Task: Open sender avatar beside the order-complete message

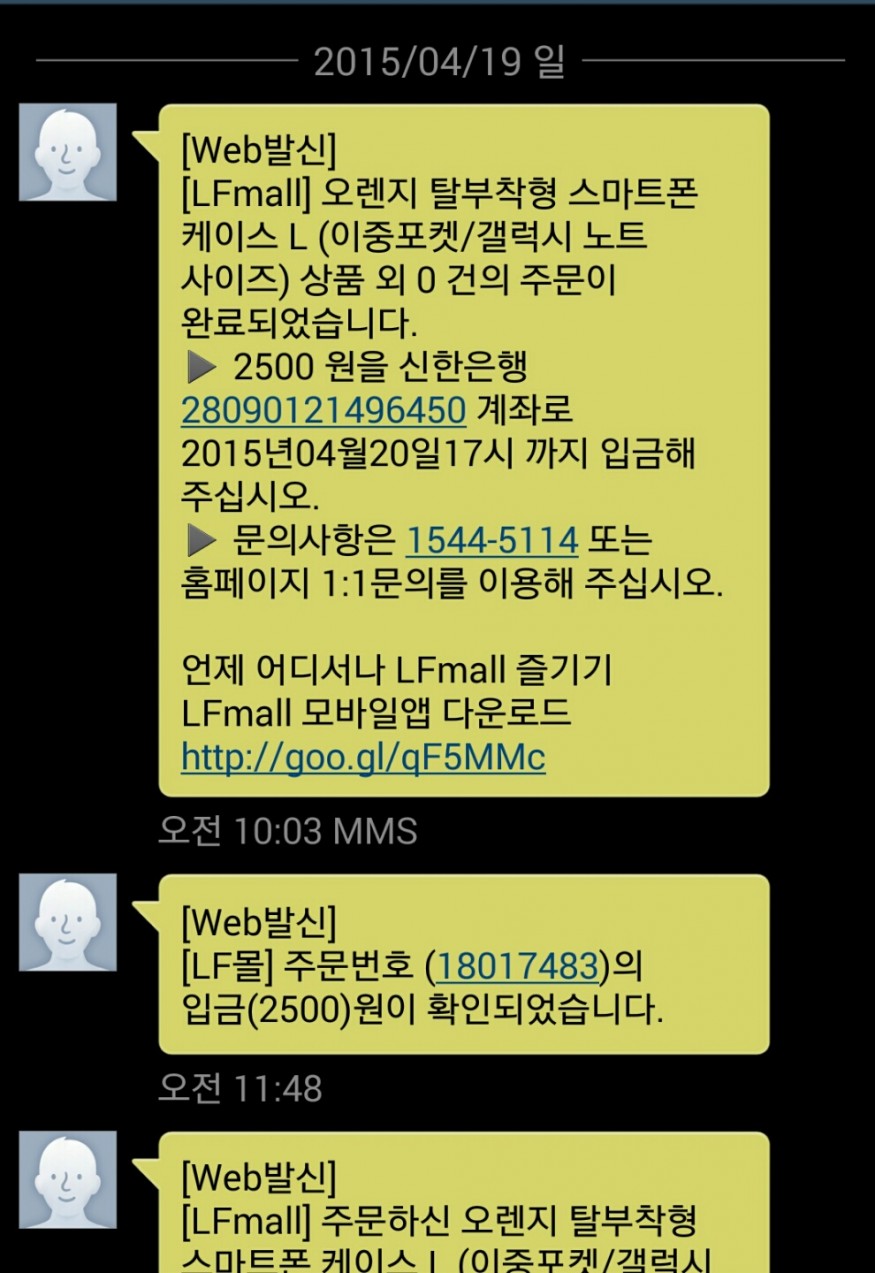Action: 68,152
